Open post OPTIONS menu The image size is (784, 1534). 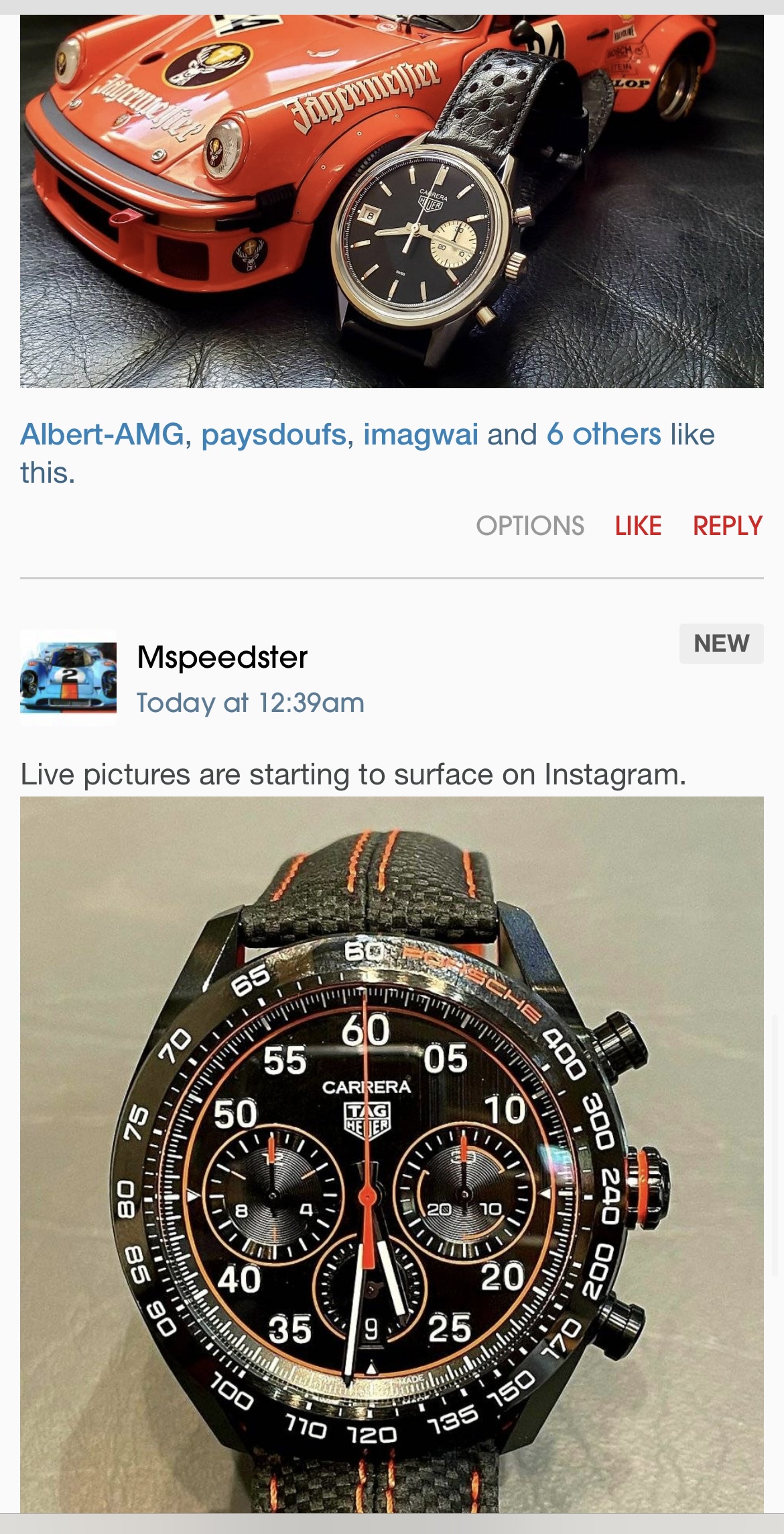point(530,526)
